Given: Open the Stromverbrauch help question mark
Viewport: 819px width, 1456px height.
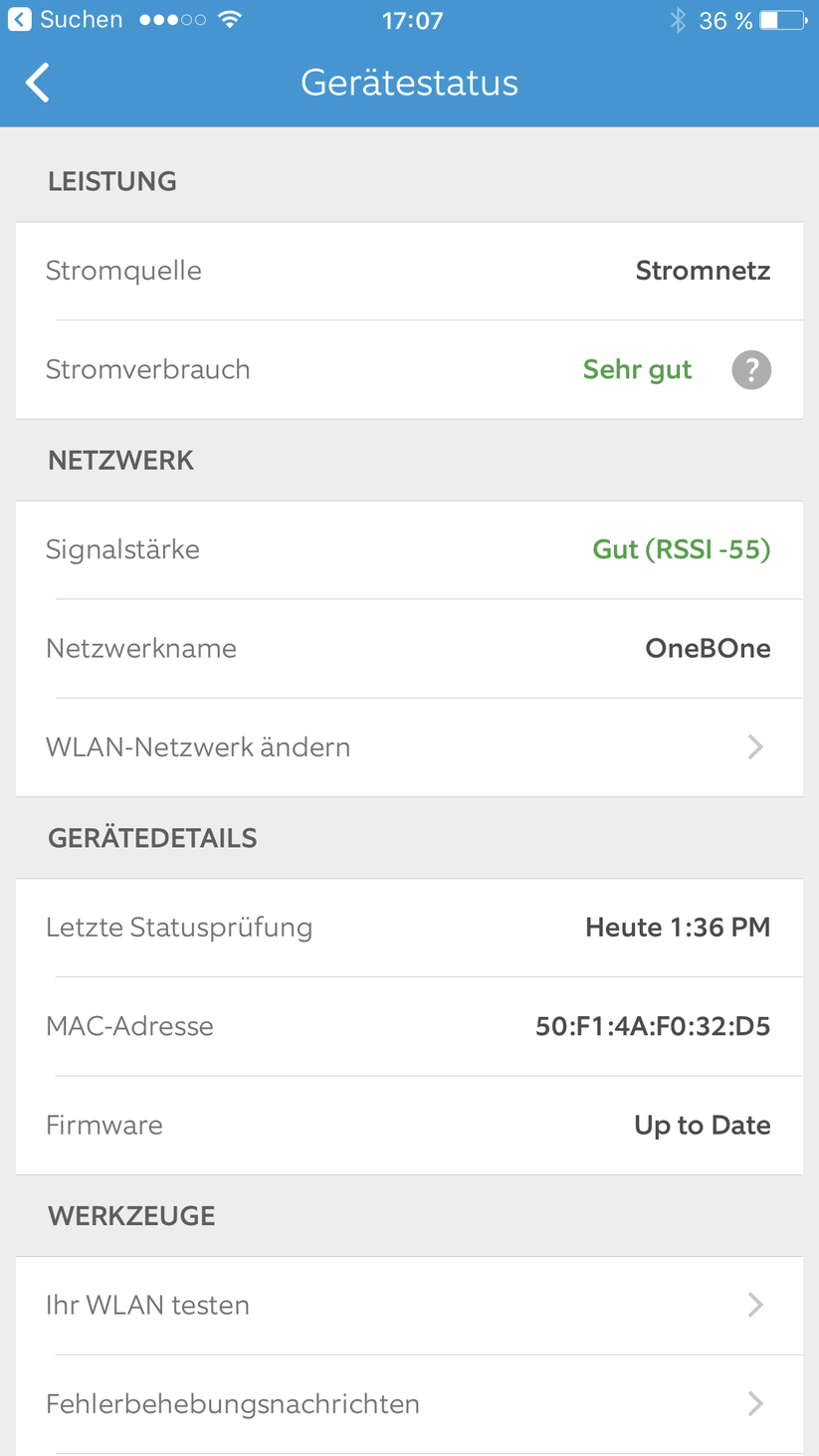Looking at the screenshot, I should (x=751, y=370).
